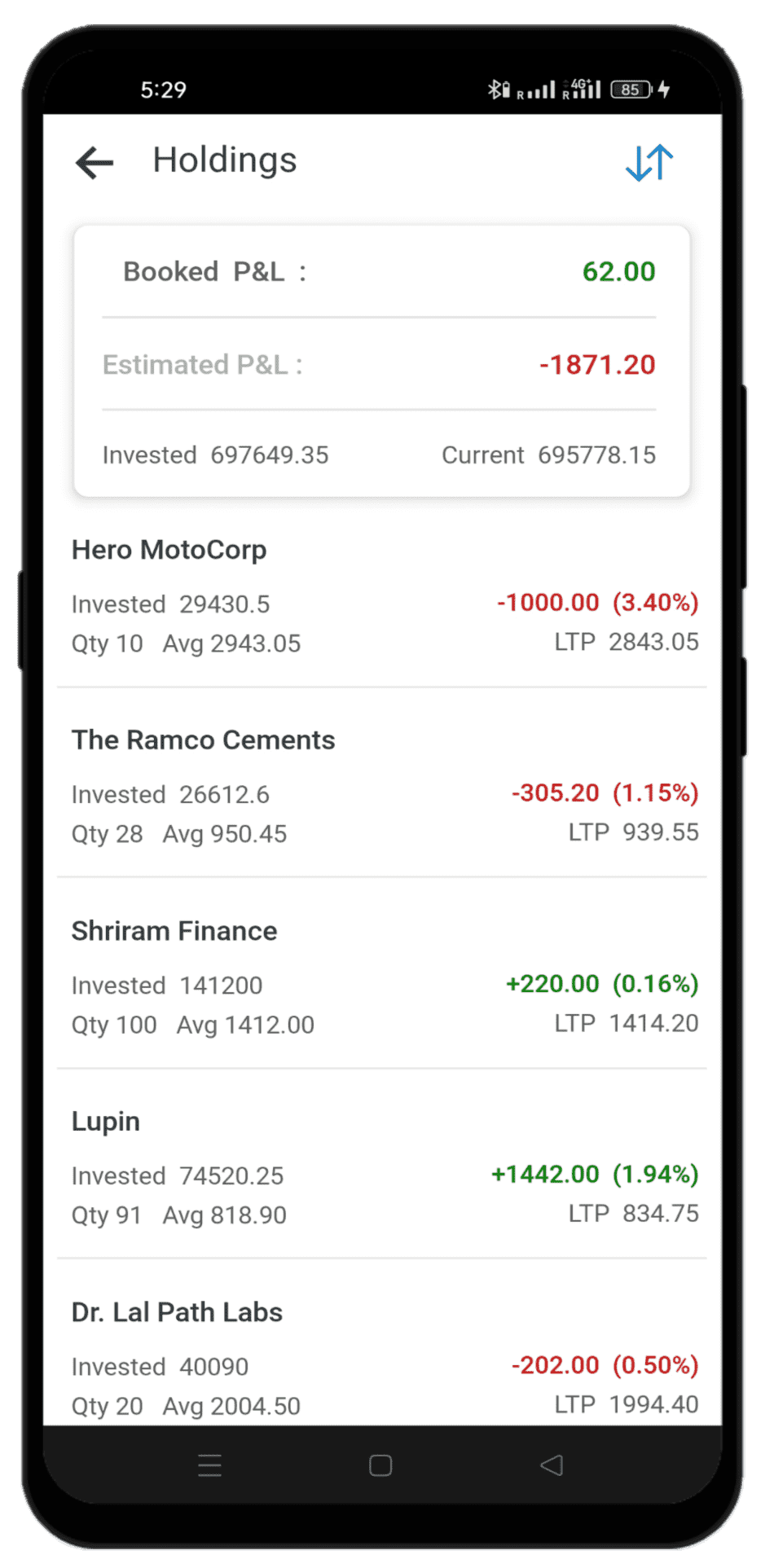View Shriram Finance holding details
The image size is (774, 1568).
[381, 977]
